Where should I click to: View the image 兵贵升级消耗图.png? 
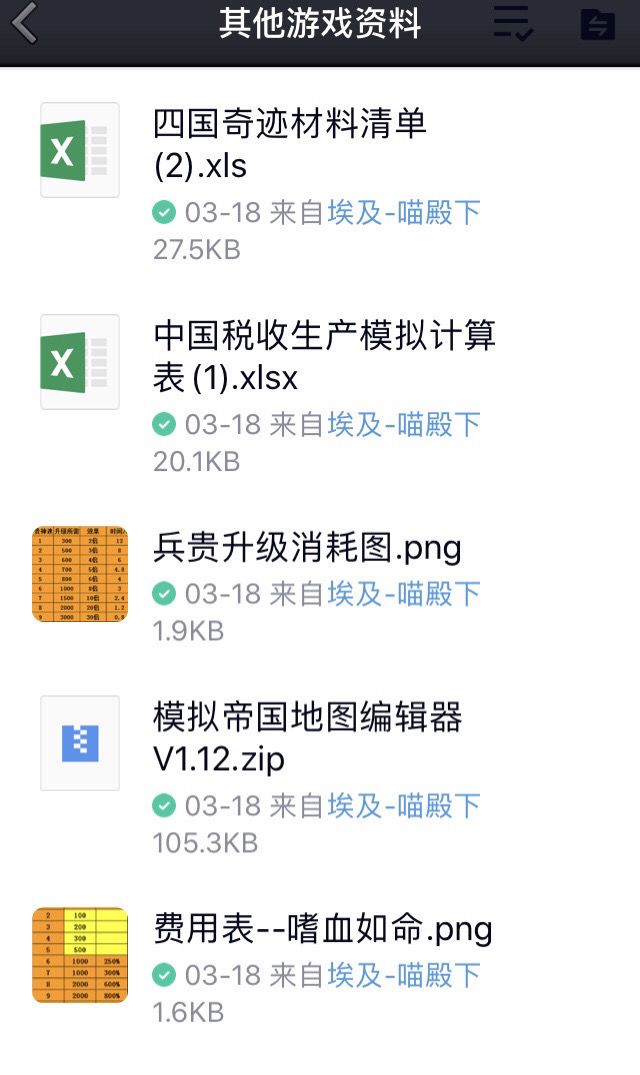click(x=307, y=548)
